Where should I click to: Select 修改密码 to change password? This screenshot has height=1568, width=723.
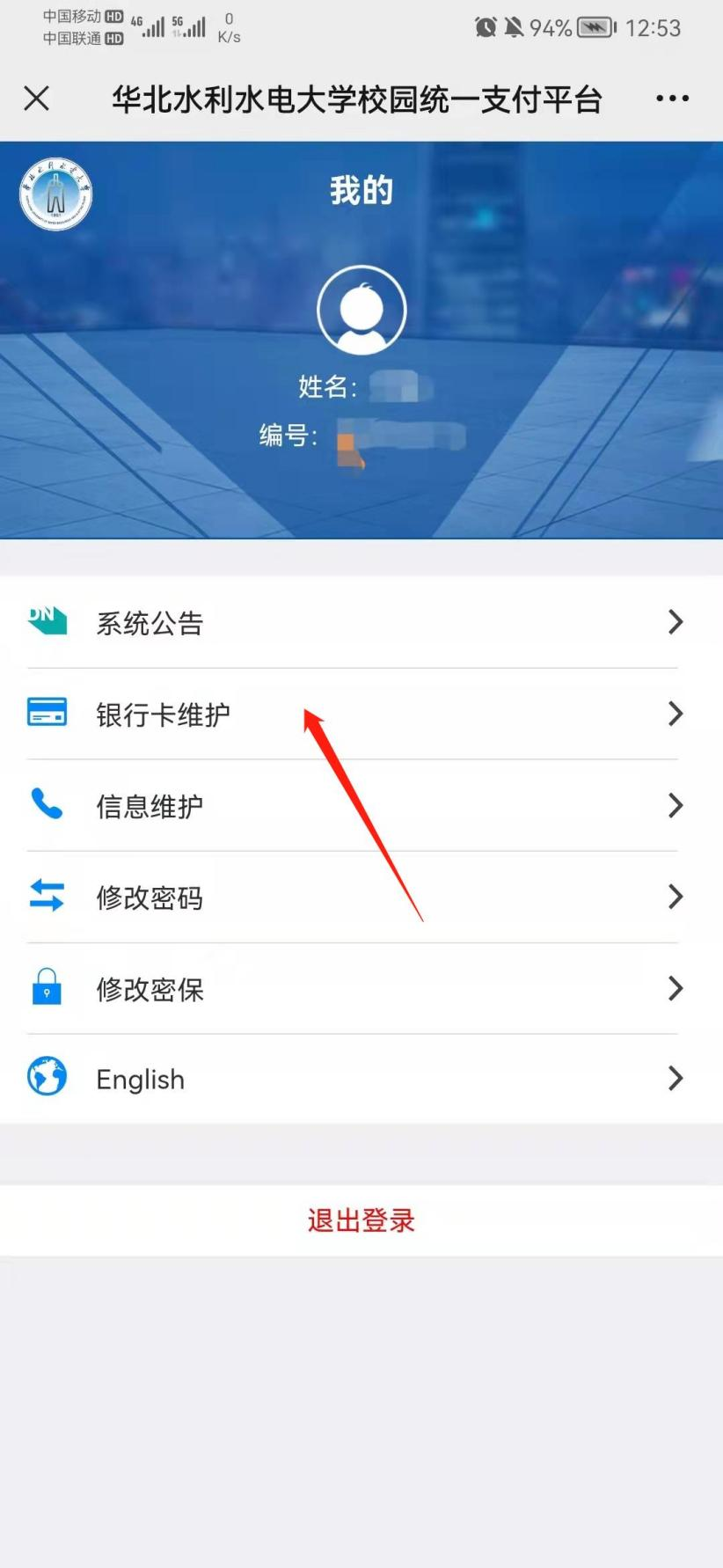352,897
